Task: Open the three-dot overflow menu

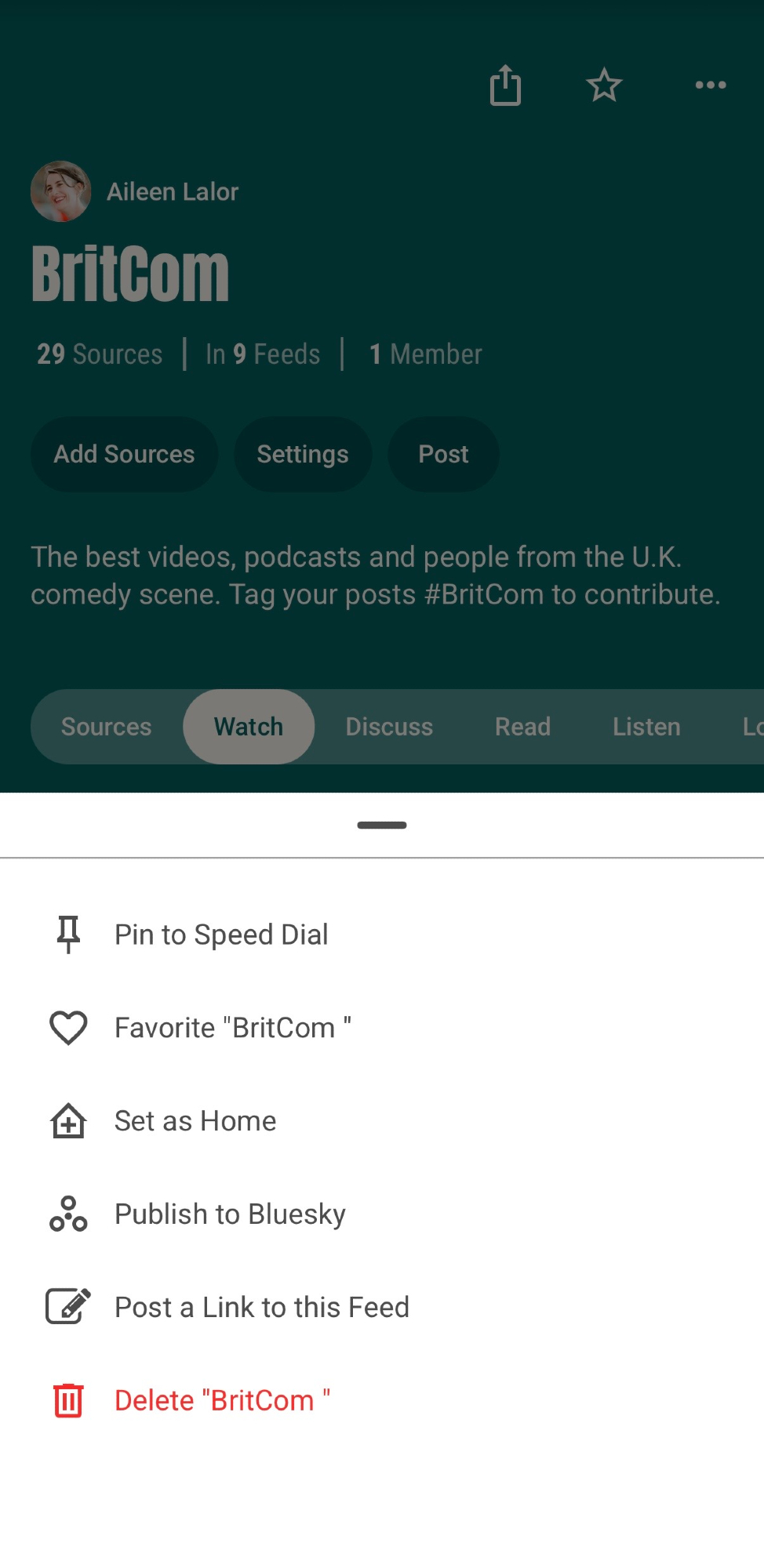Action: [x=711, y=85]
